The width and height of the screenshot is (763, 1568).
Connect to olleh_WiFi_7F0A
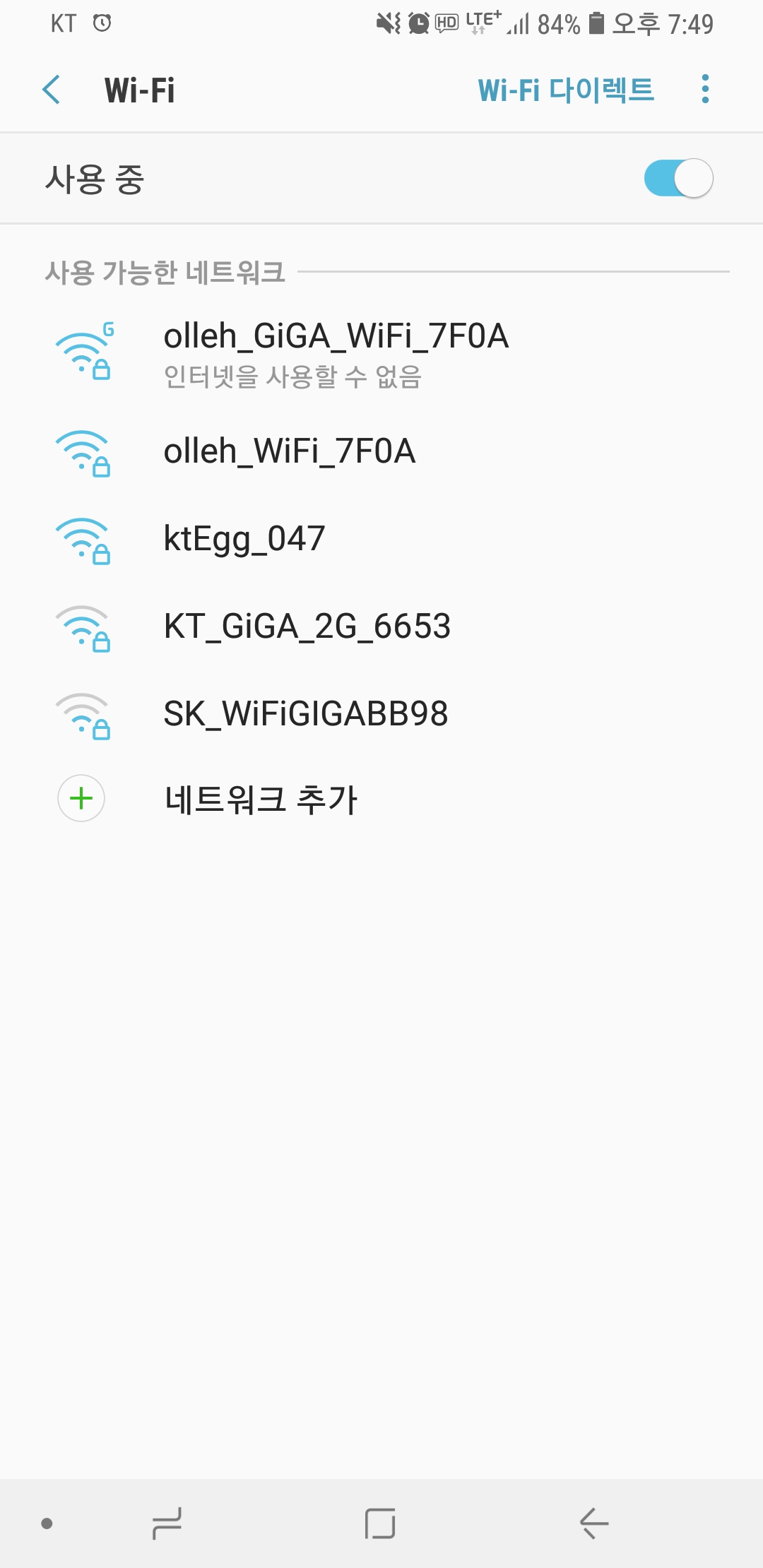coord(290,451)
